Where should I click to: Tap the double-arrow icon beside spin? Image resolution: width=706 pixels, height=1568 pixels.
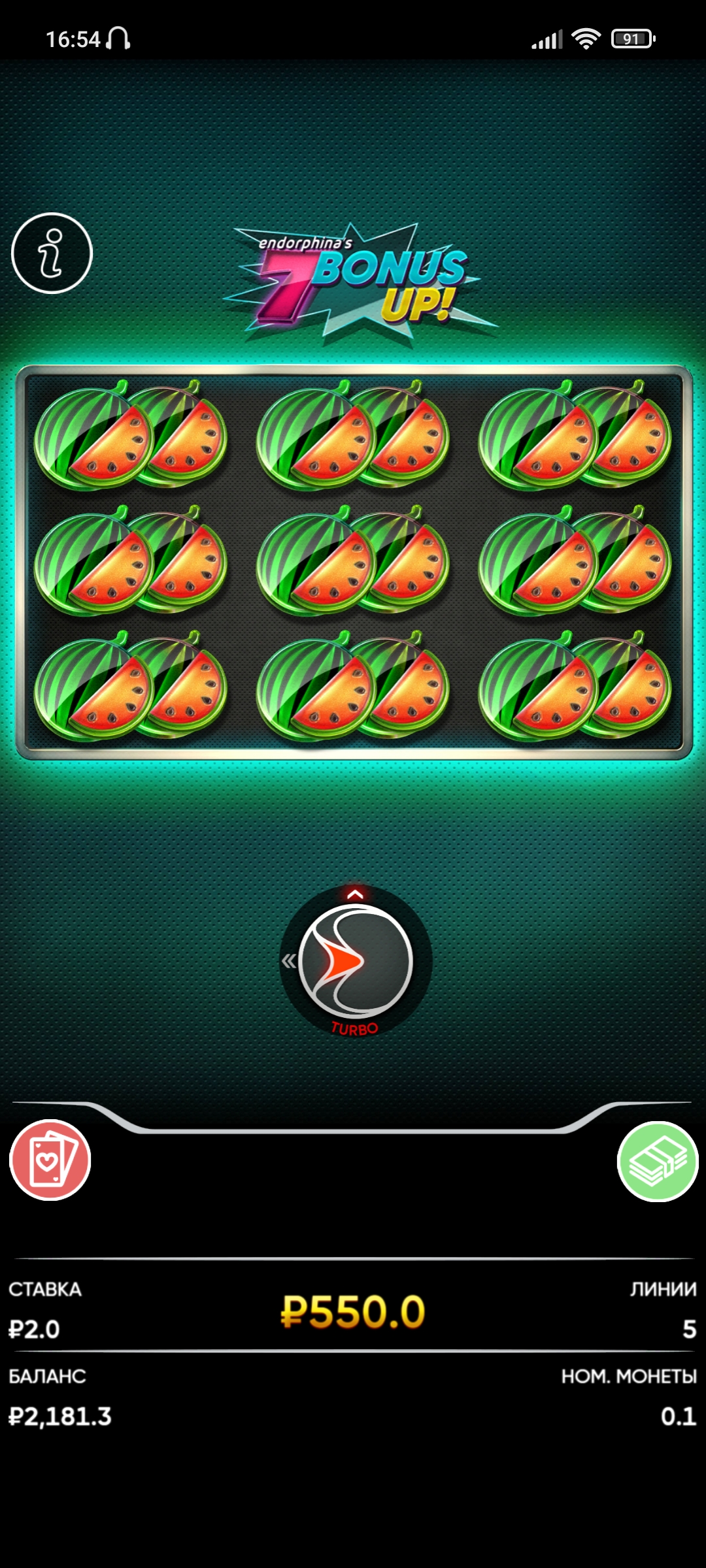coord(288,960)
